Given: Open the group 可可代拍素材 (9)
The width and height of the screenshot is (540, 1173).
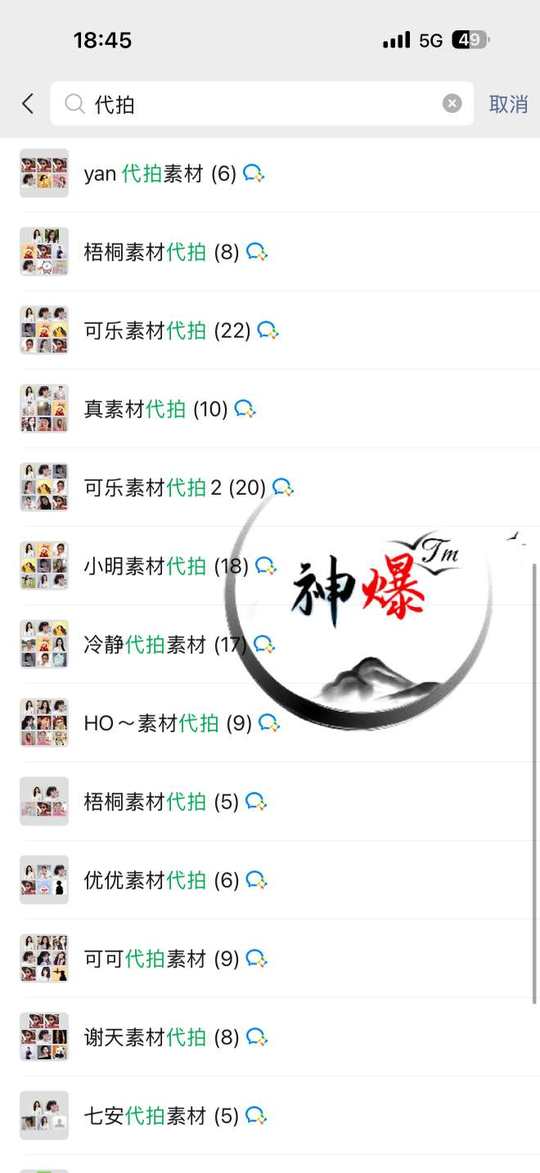Looking at the screenshot, I should tap(270, 959).
